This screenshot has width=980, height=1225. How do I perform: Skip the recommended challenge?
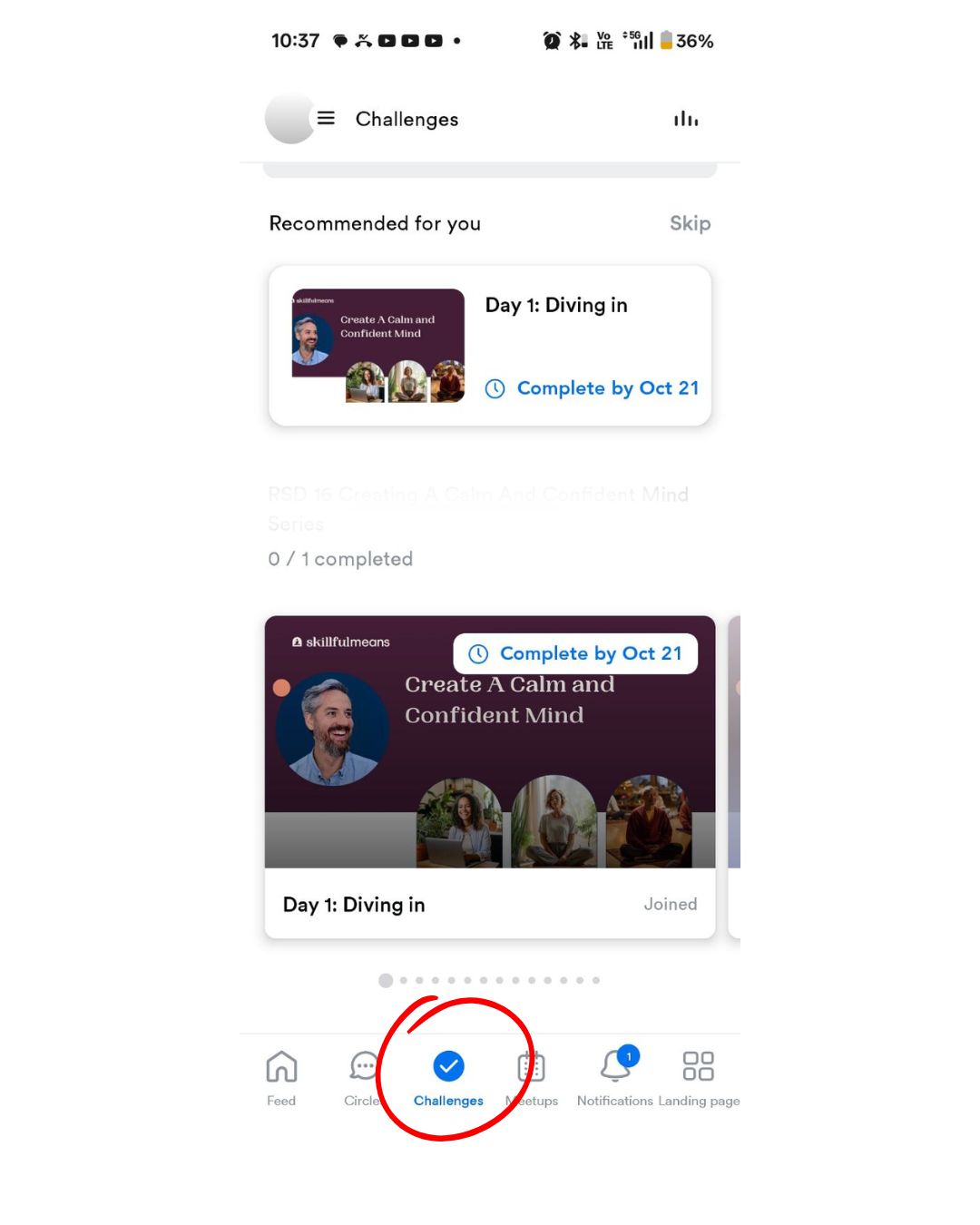click(690, 223)
